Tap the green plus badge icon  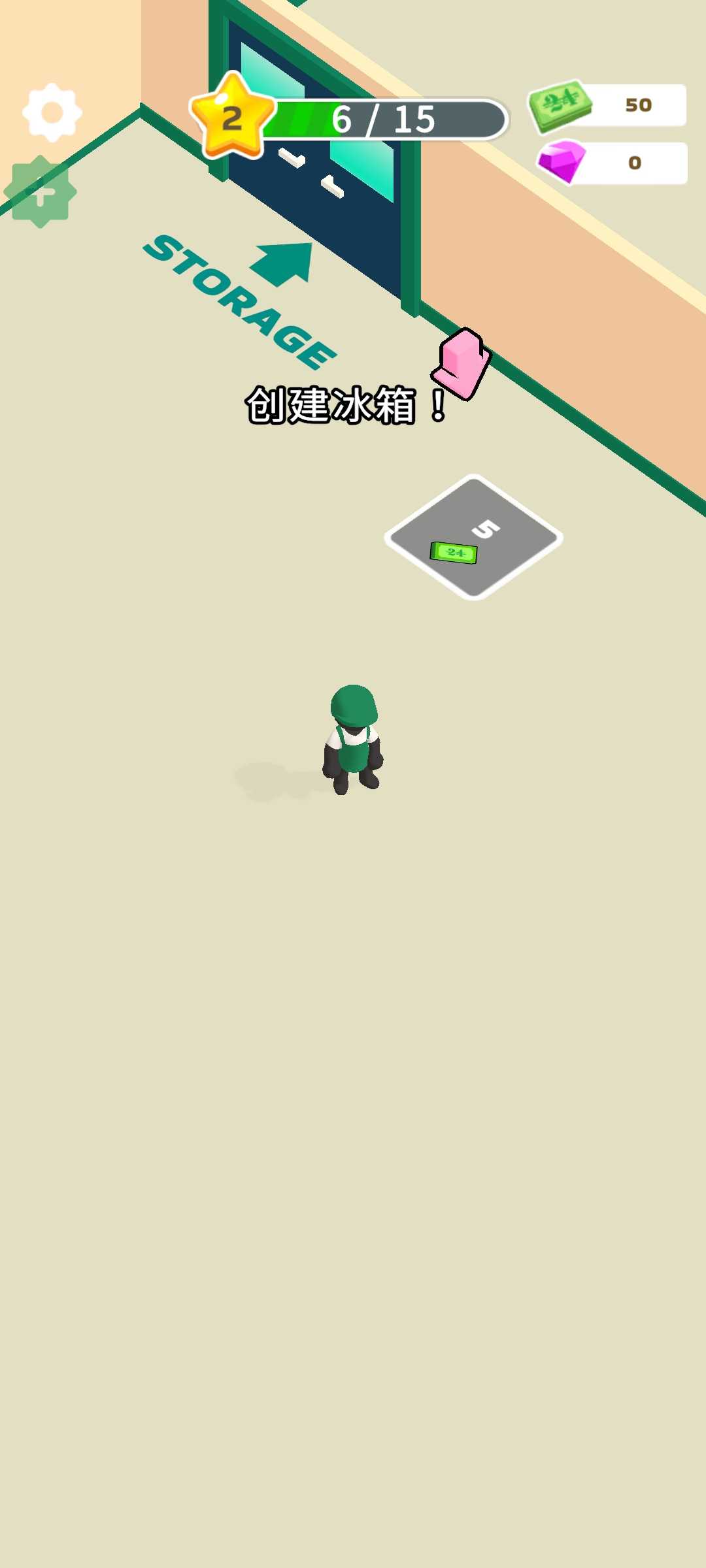41,192
